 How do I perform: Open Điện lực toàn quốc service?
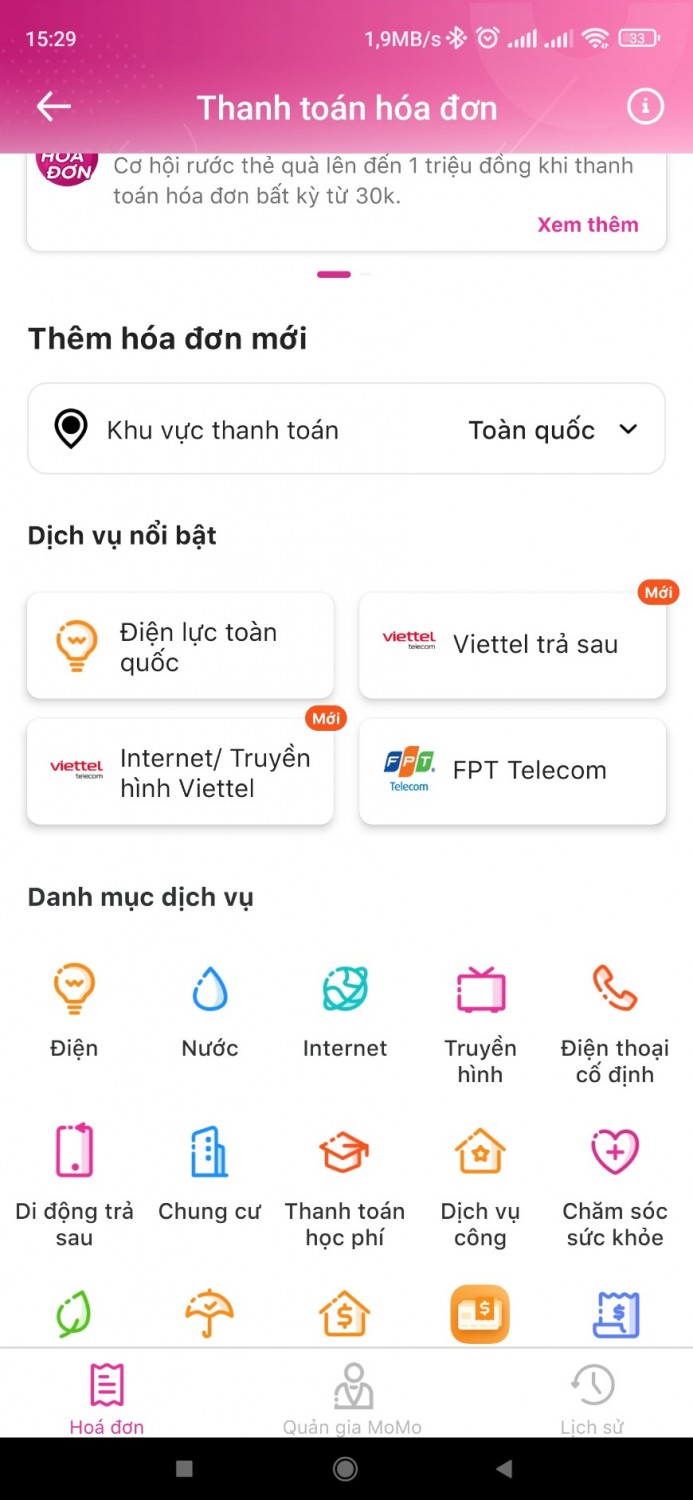coord(180,646)
